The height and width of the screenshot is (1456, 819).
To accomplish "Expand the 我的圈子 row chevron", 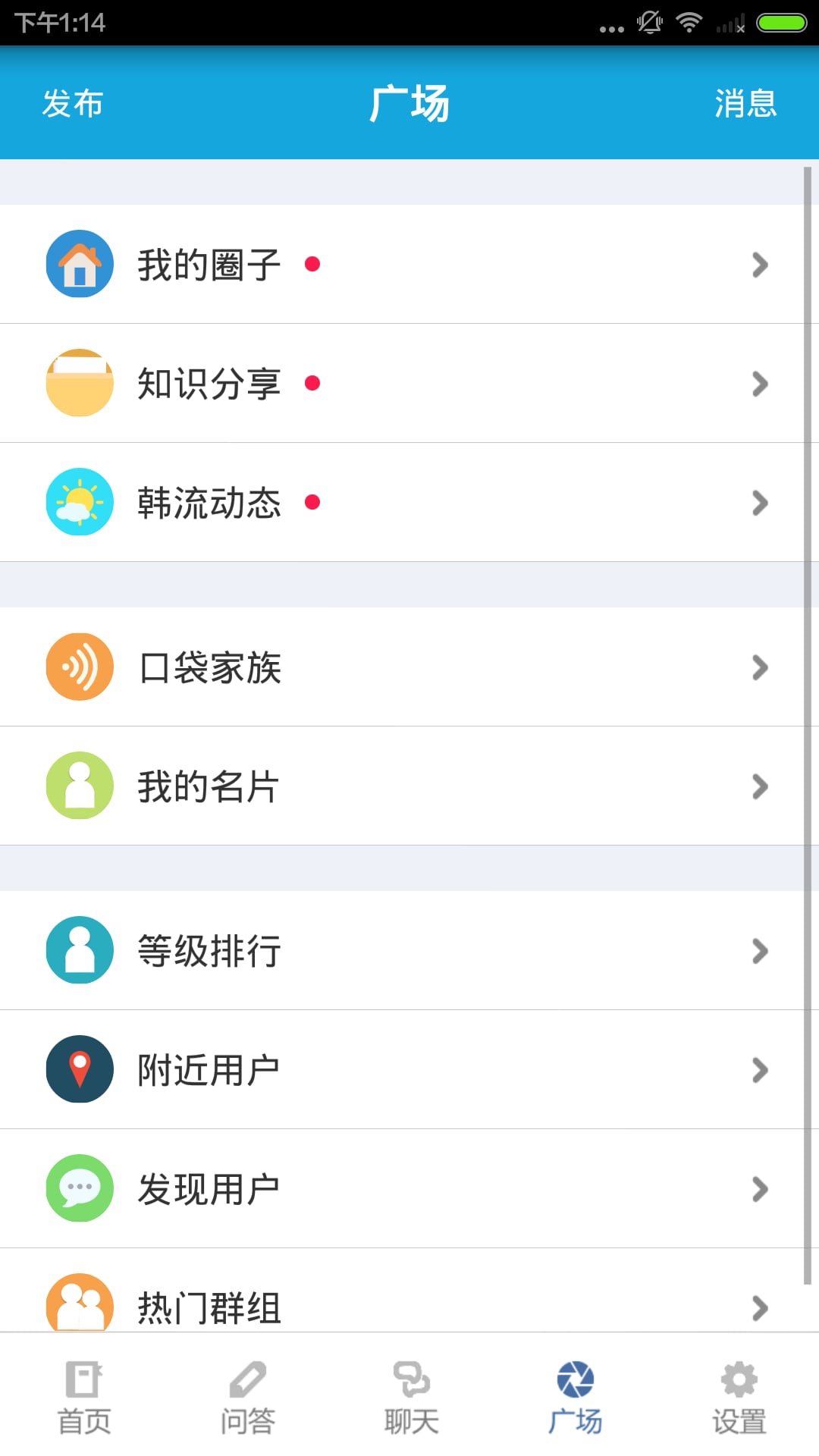I will [x=761, y=264].
